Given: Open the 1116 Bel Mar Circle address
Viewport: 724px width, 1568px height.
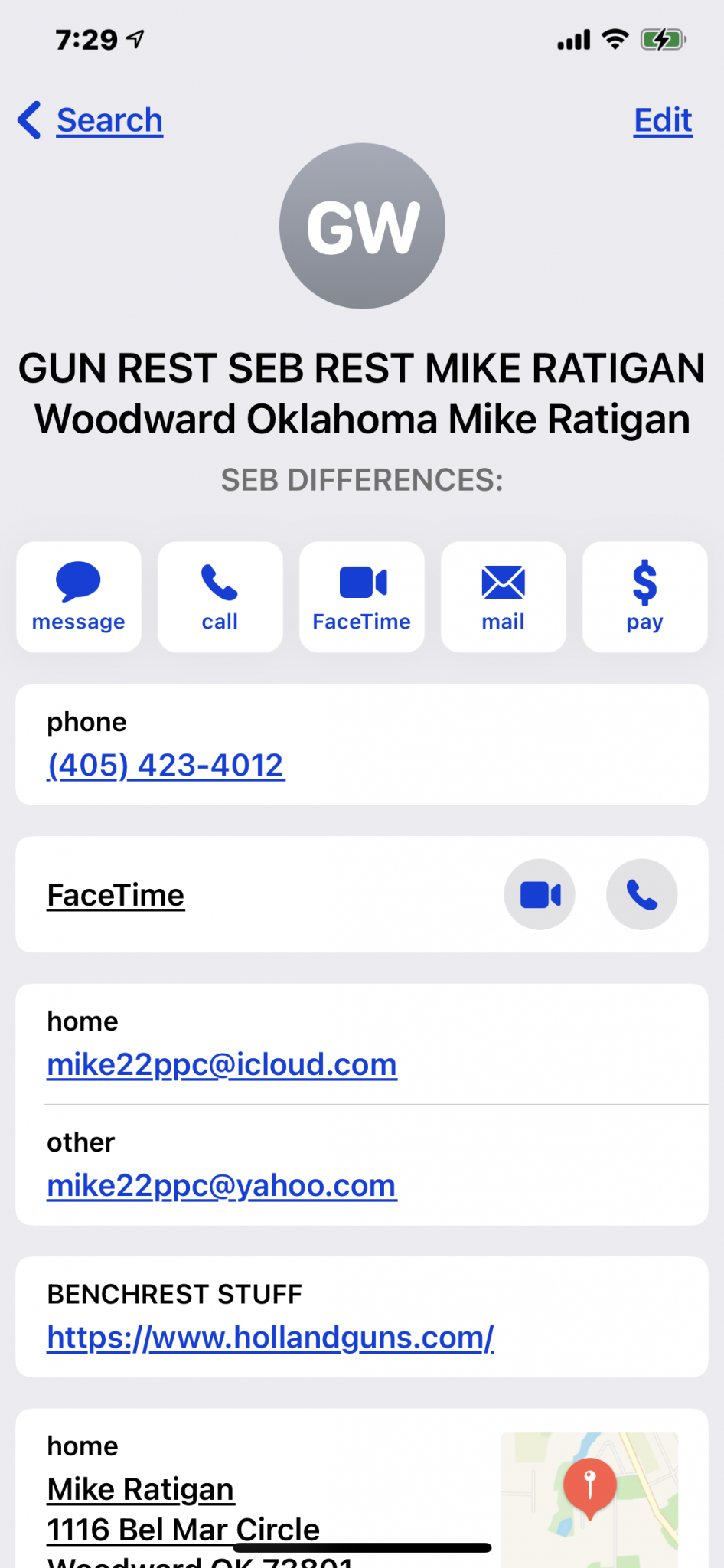Looking at the screenshot, I should click(x=184, y=1530).
